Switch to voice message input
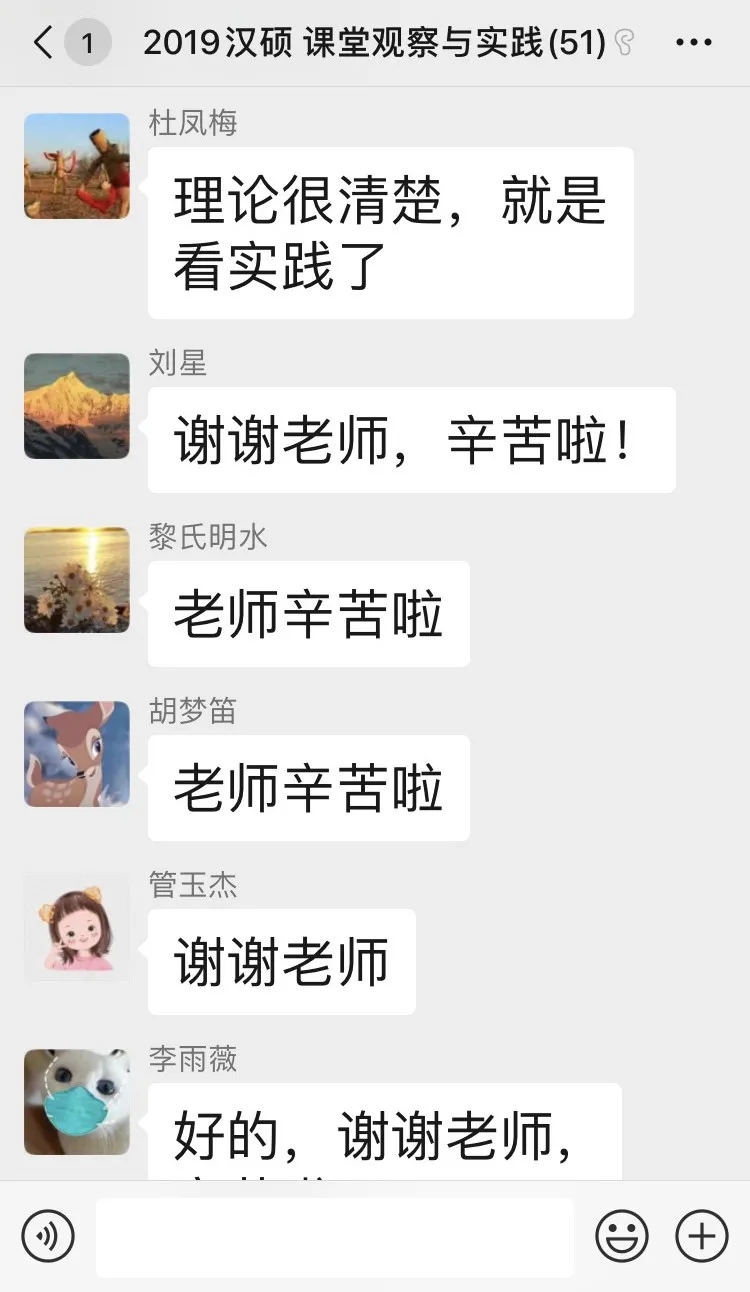 (48, 1236)
